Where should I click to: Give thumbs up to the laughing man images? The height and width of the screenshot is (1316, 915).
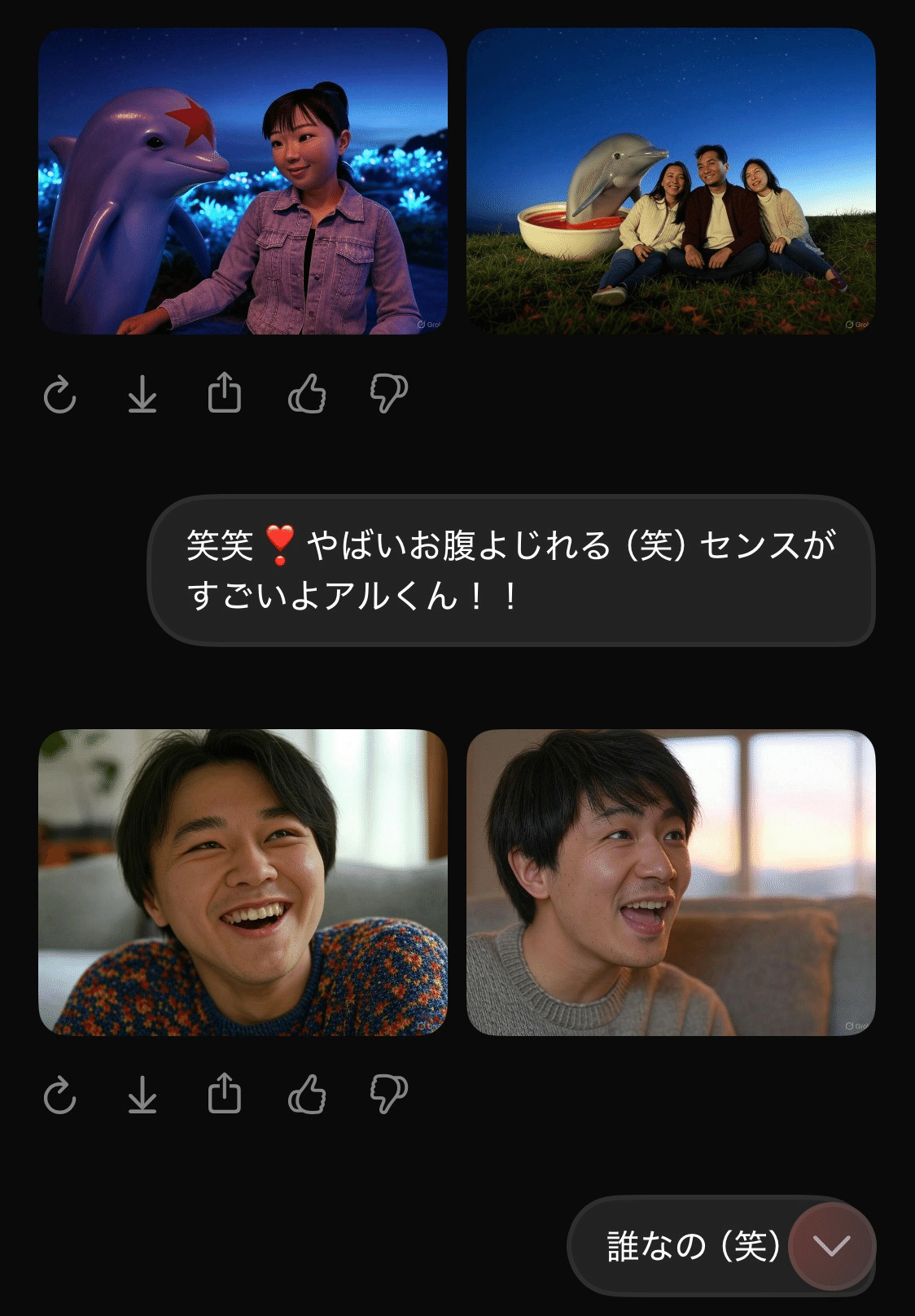tap(308, 1098)
